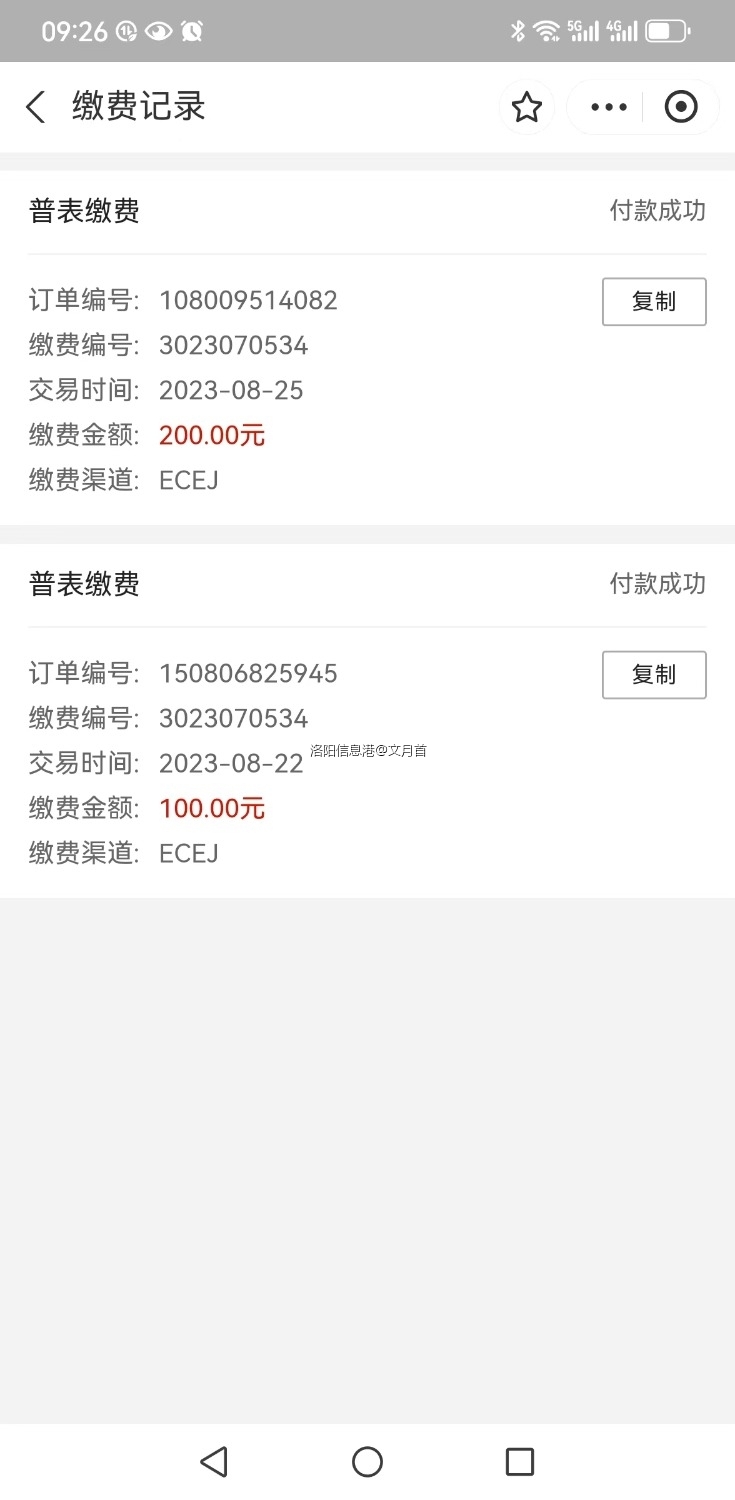Screen dimensions: 735x1500
Task: Tap the circular close/exit mini program icon
Action: 681,106
